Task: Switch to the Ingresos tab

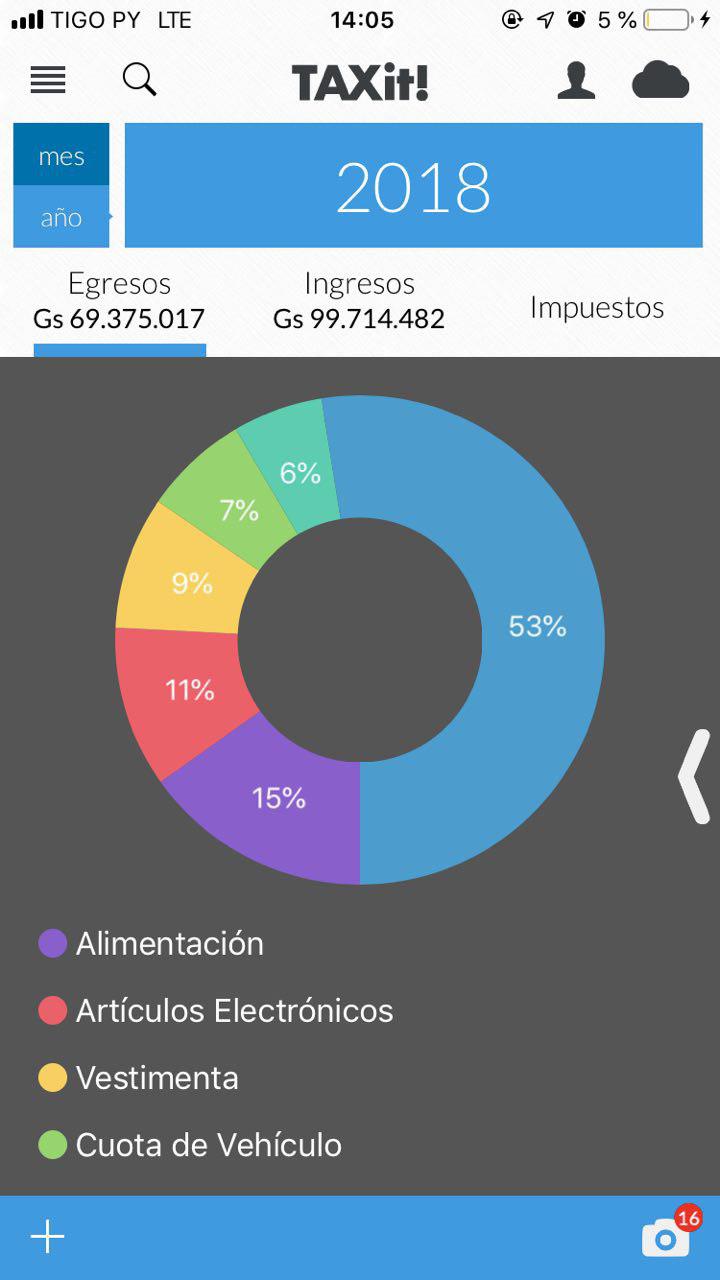Action: click(x=359, y=301)
